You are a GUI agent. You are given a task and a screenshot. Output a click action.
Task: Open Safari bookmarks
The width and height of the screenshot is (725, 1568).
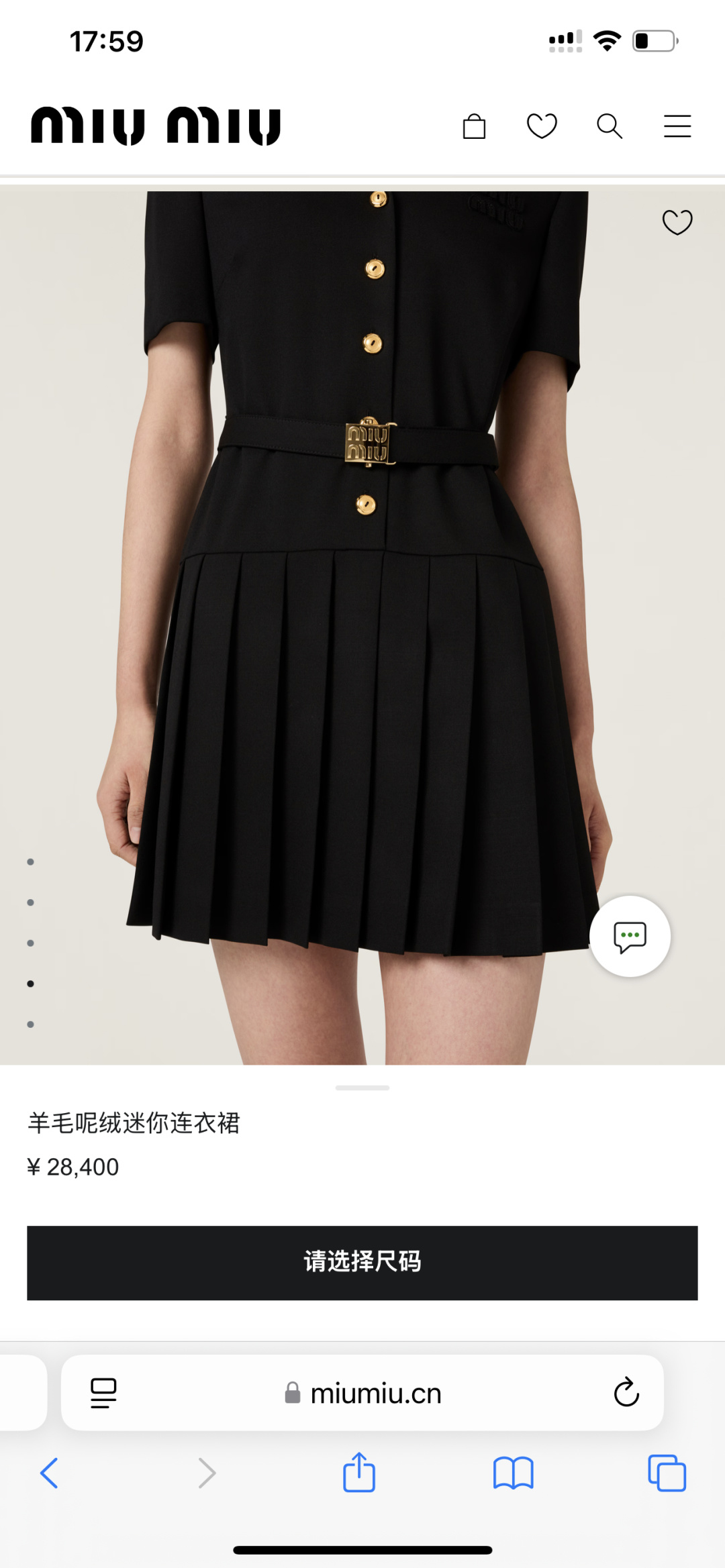pos(513,1473)
